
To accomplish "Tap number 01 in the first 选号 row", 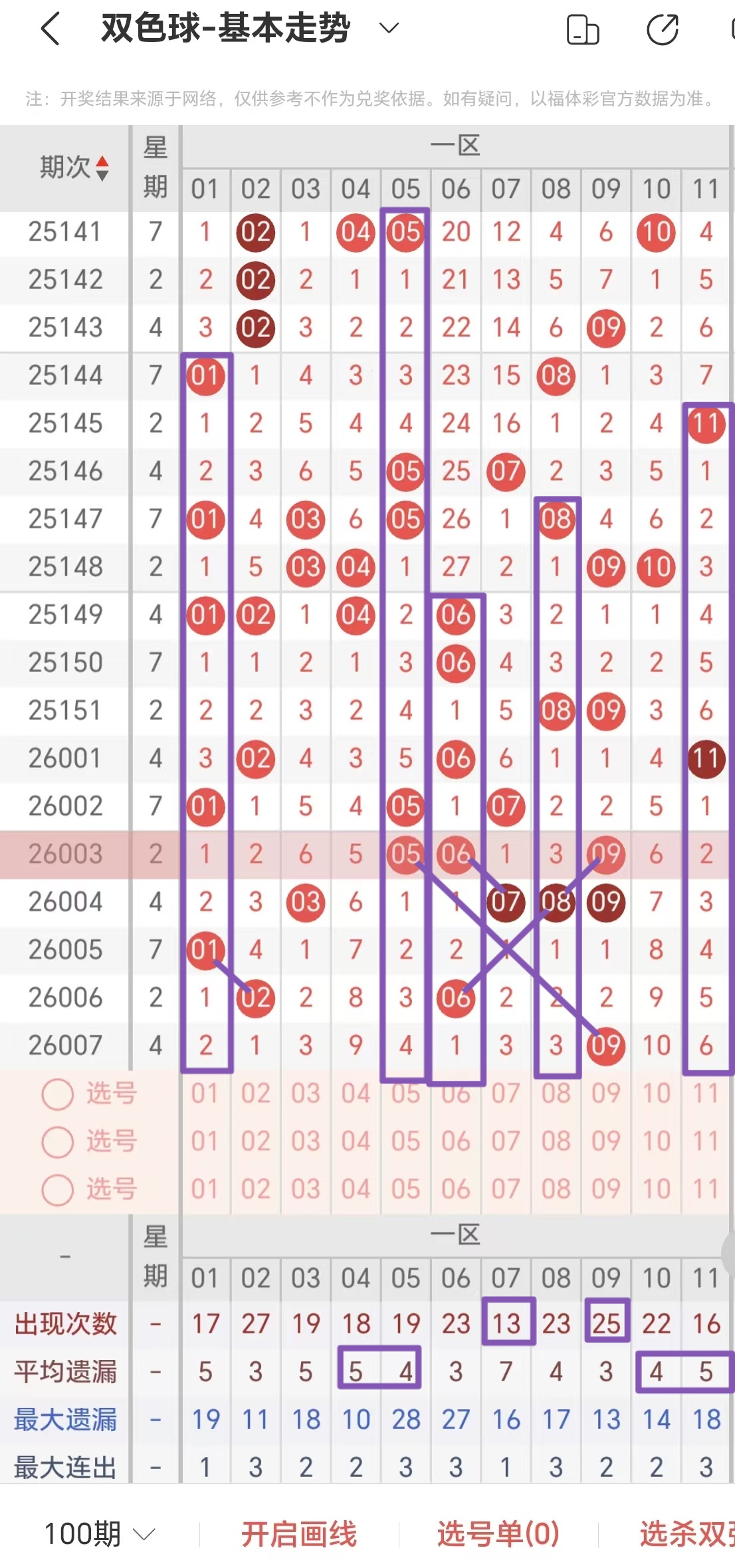I will click(x=205, y=1093).
